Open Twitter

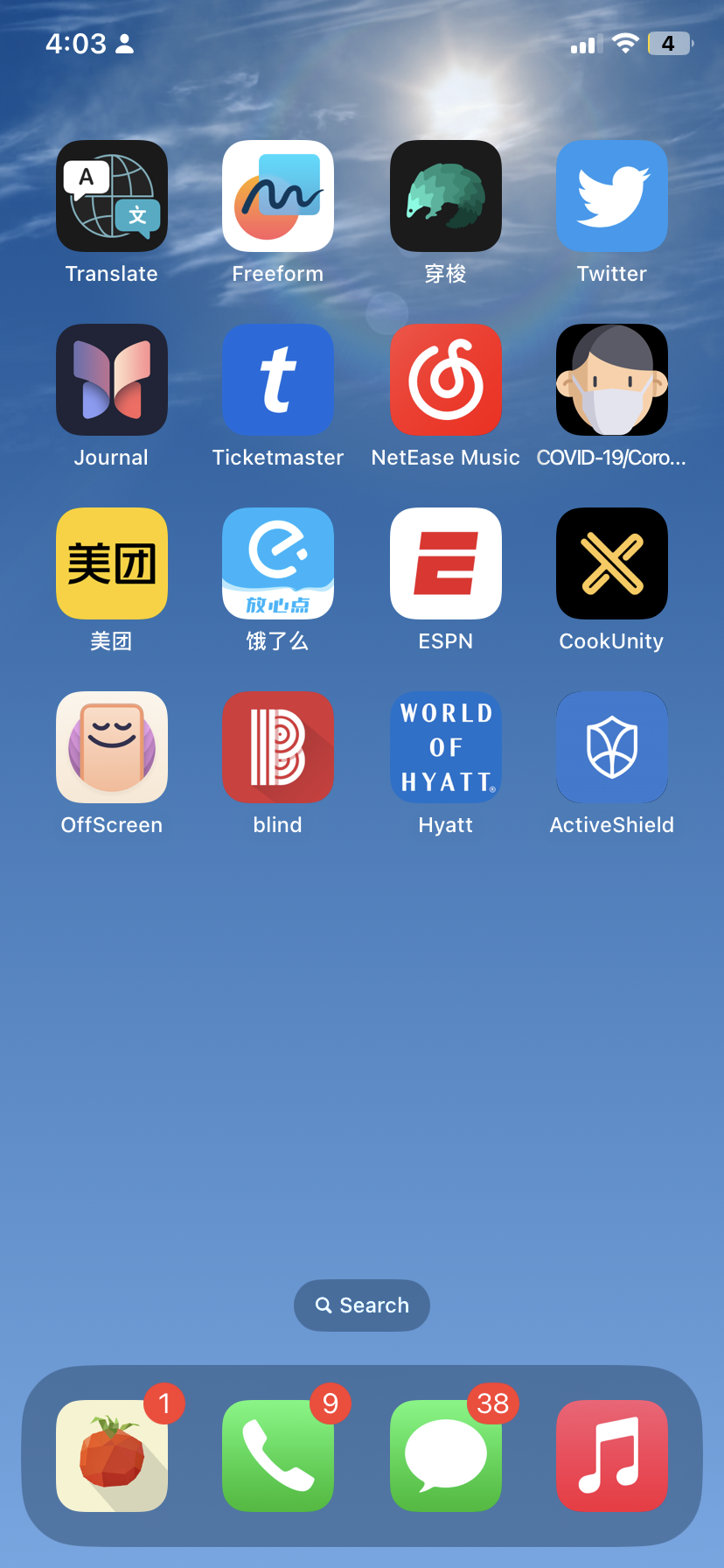click(611, 196)
